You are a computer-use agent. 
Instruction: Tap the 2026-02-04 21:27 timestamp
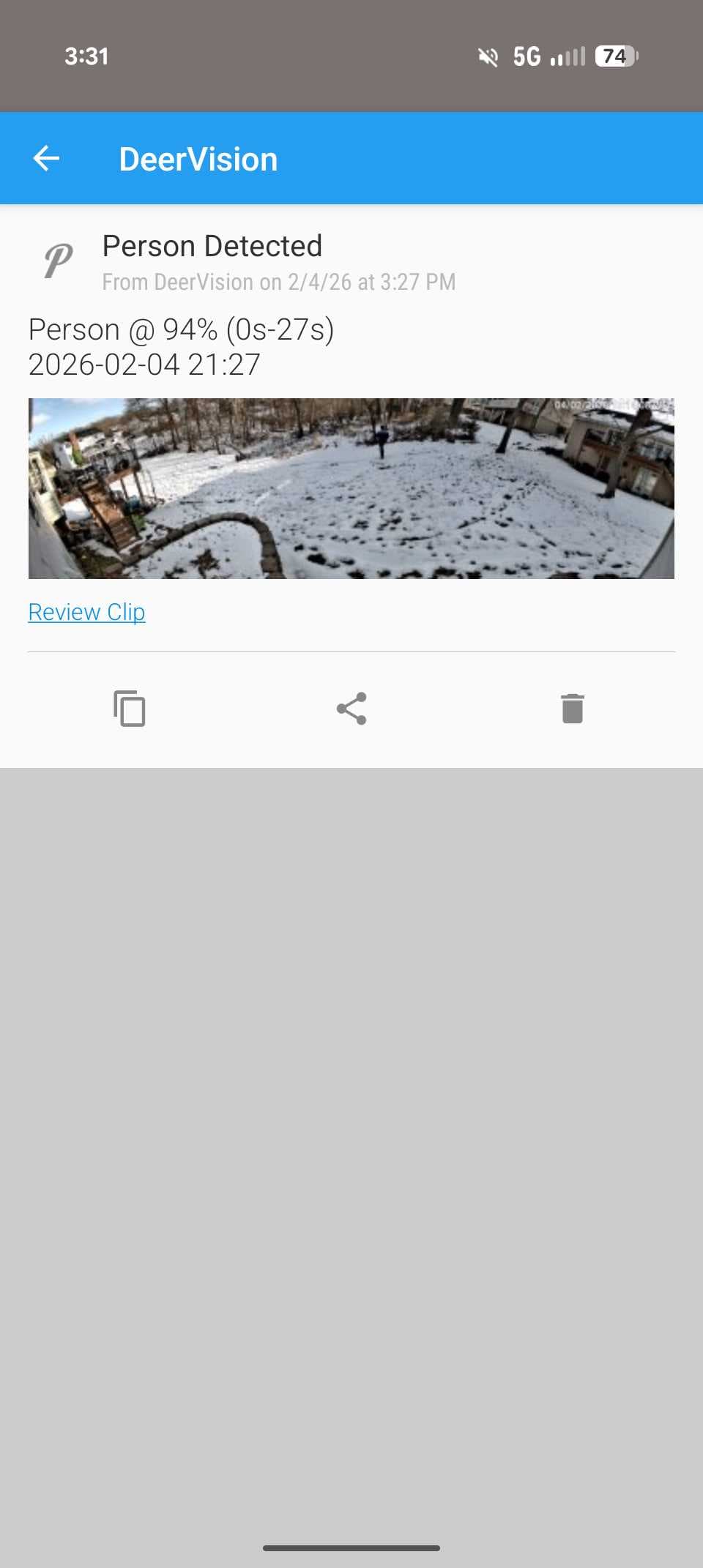tap(143, 364)
